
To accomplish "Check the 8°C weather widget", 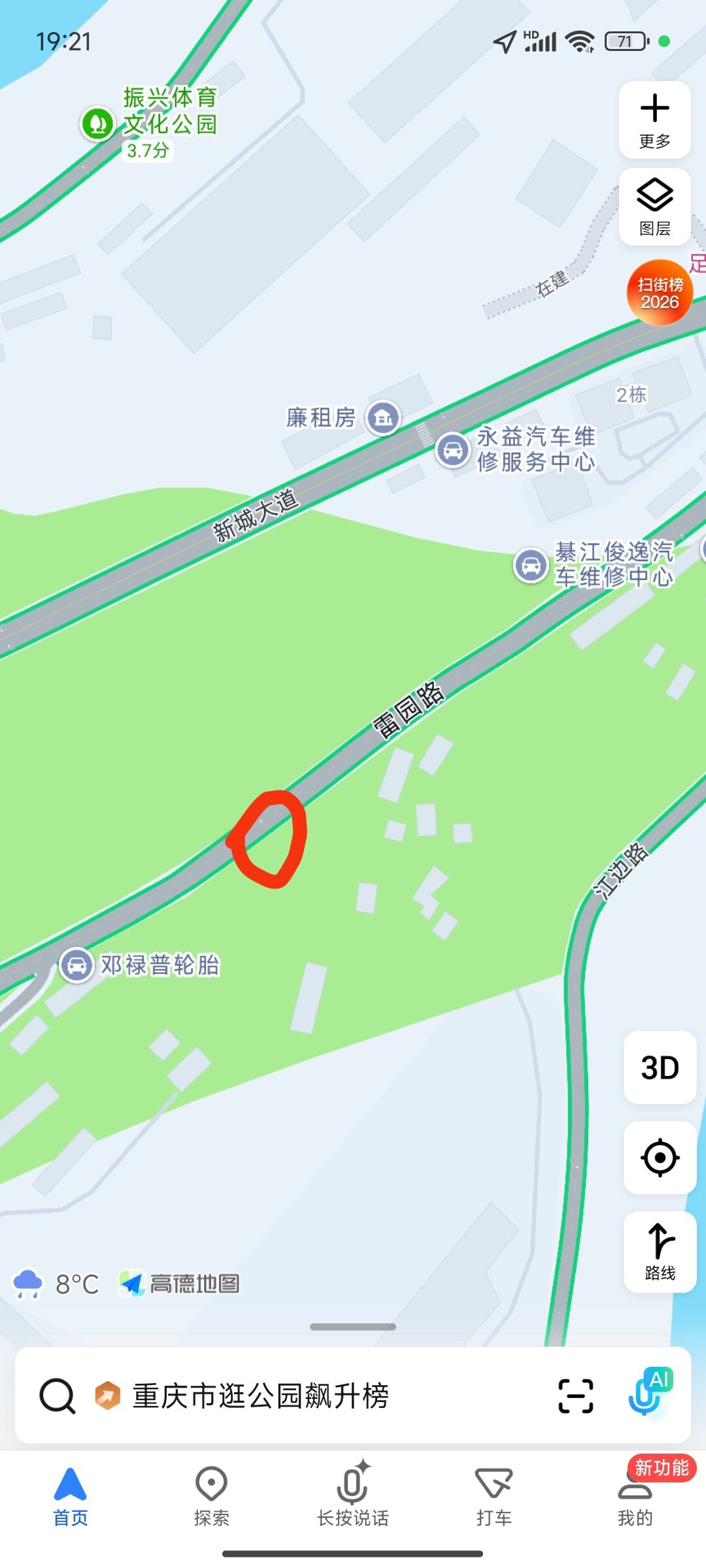I will (56, 1284).
